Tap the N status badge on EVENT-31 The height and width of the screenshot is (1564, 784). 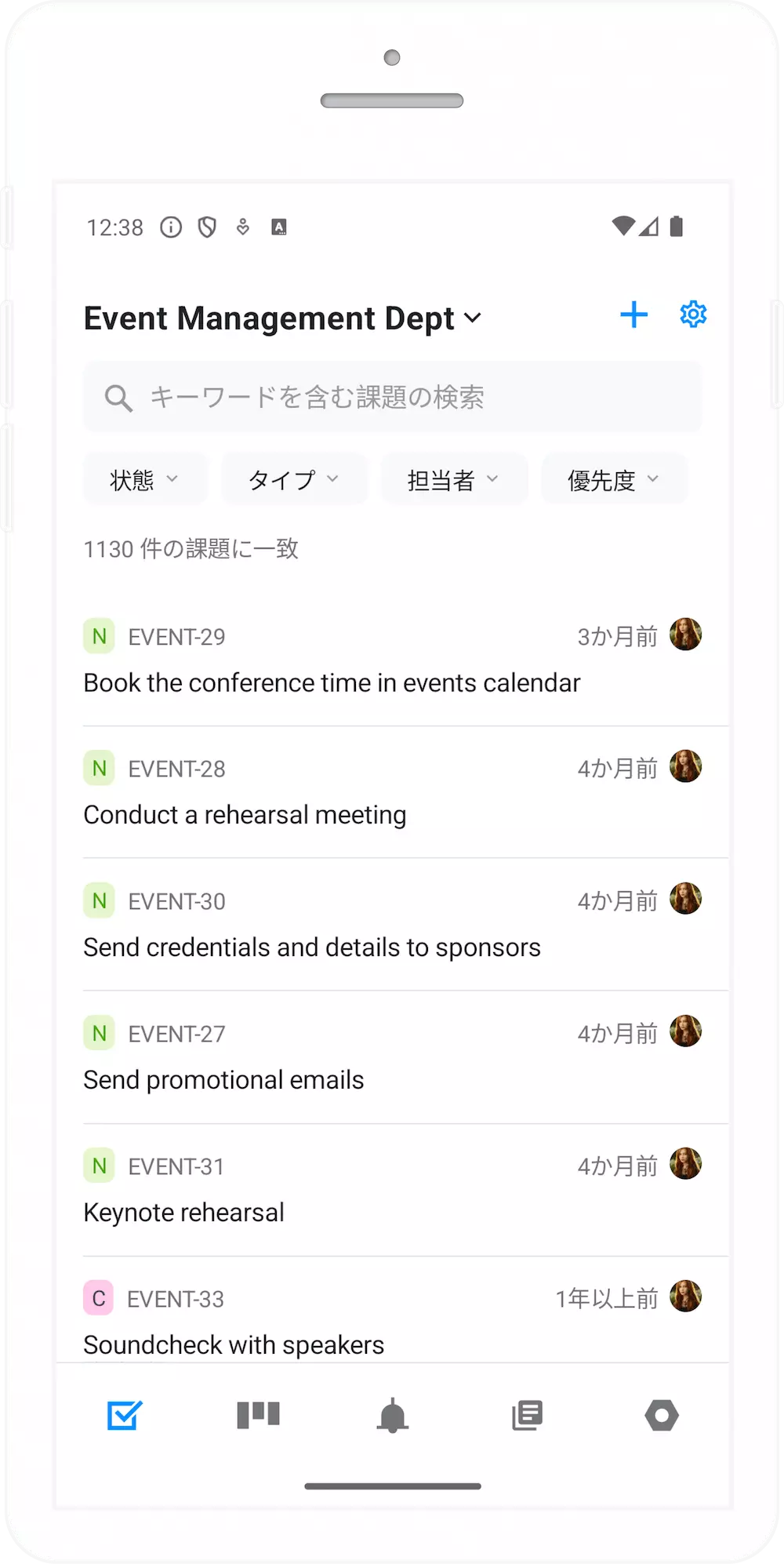click(x=98, y=1166)
